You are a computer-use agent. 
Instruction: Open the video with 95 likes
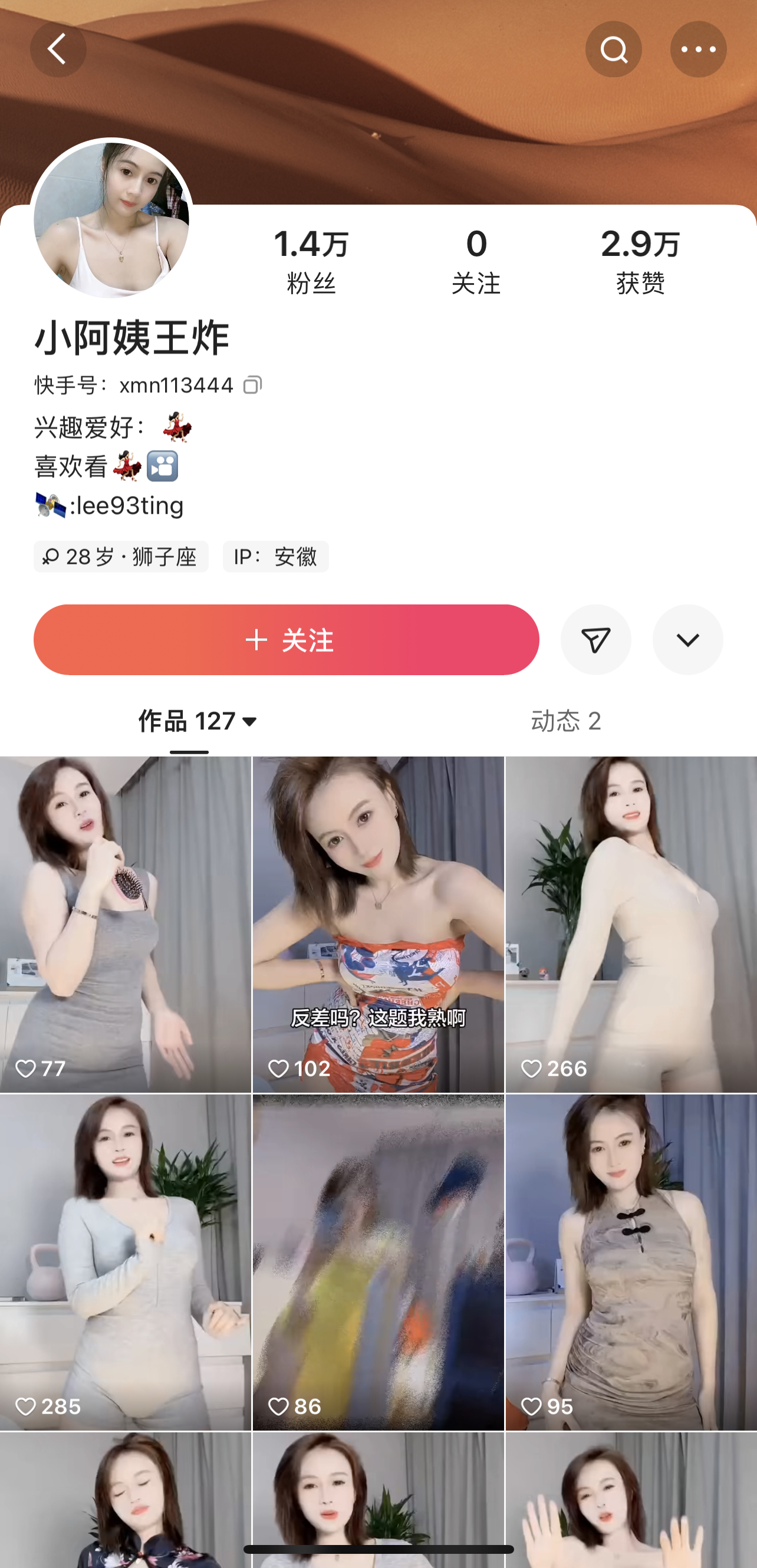(x=631, y=1263)
